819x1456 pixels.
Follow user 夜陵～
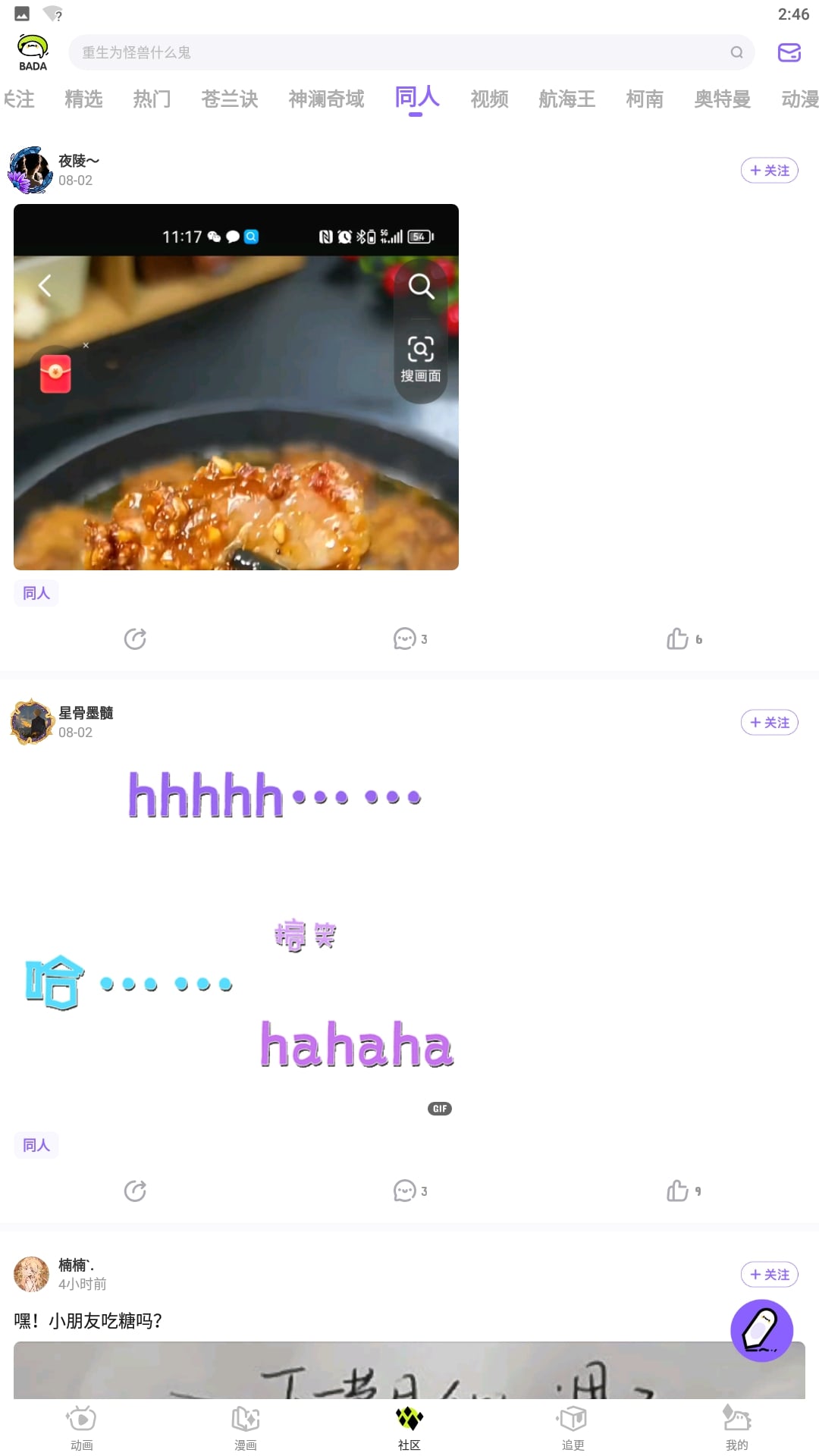click(769, 171)
